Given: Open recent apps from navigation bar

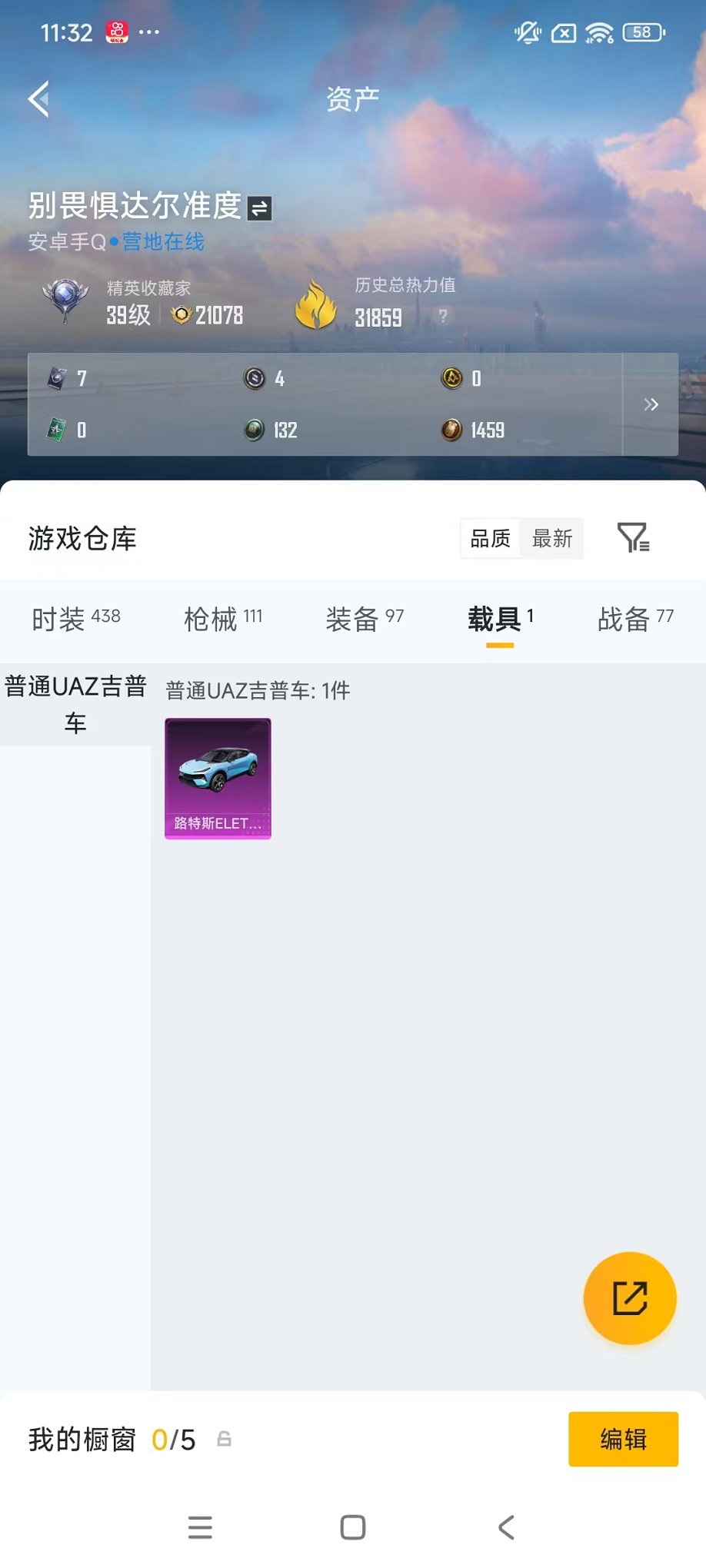Looking at the screenshot, I should [x=200, y=1527].
